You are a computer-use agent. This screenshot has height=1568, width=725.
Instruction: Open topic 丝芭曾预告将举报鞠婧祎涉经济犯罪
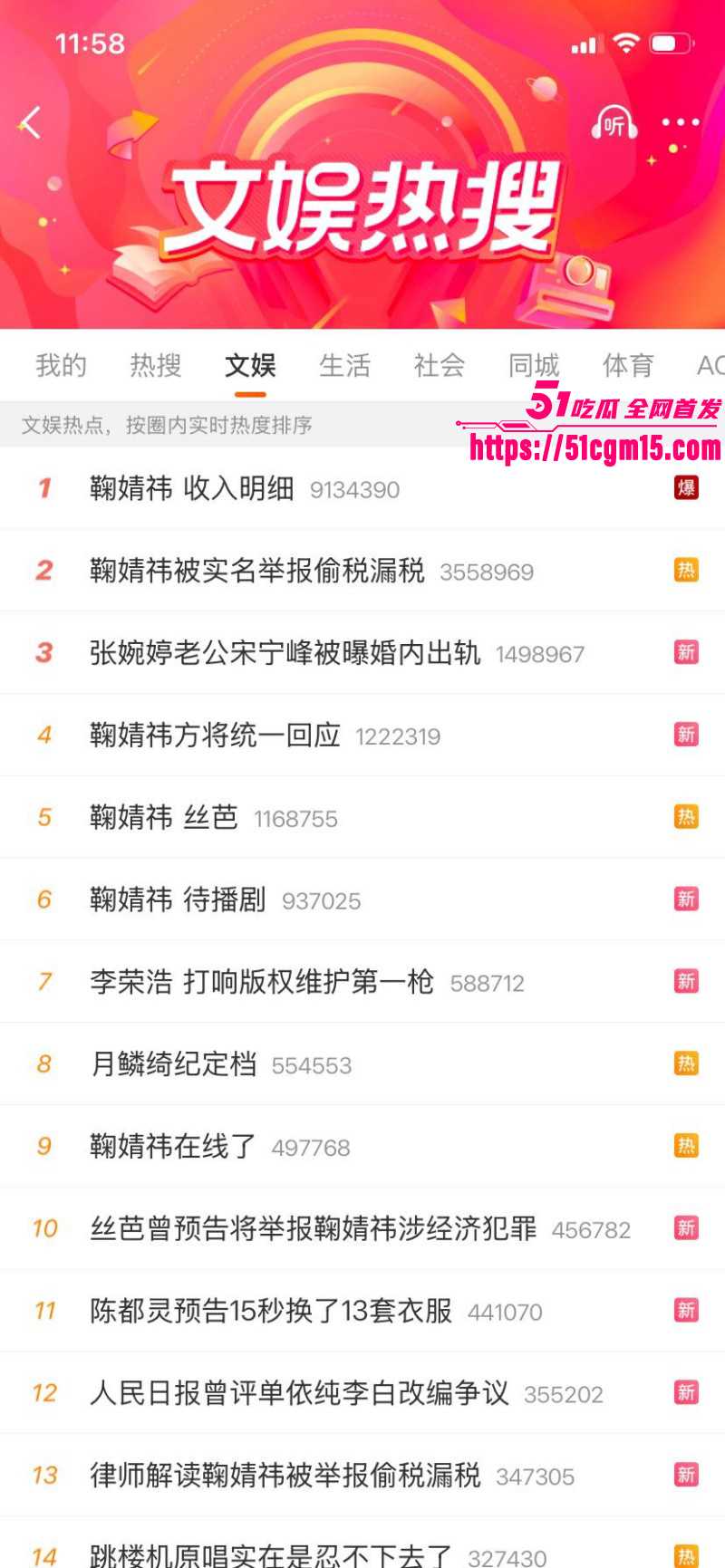click(313, 1229)
